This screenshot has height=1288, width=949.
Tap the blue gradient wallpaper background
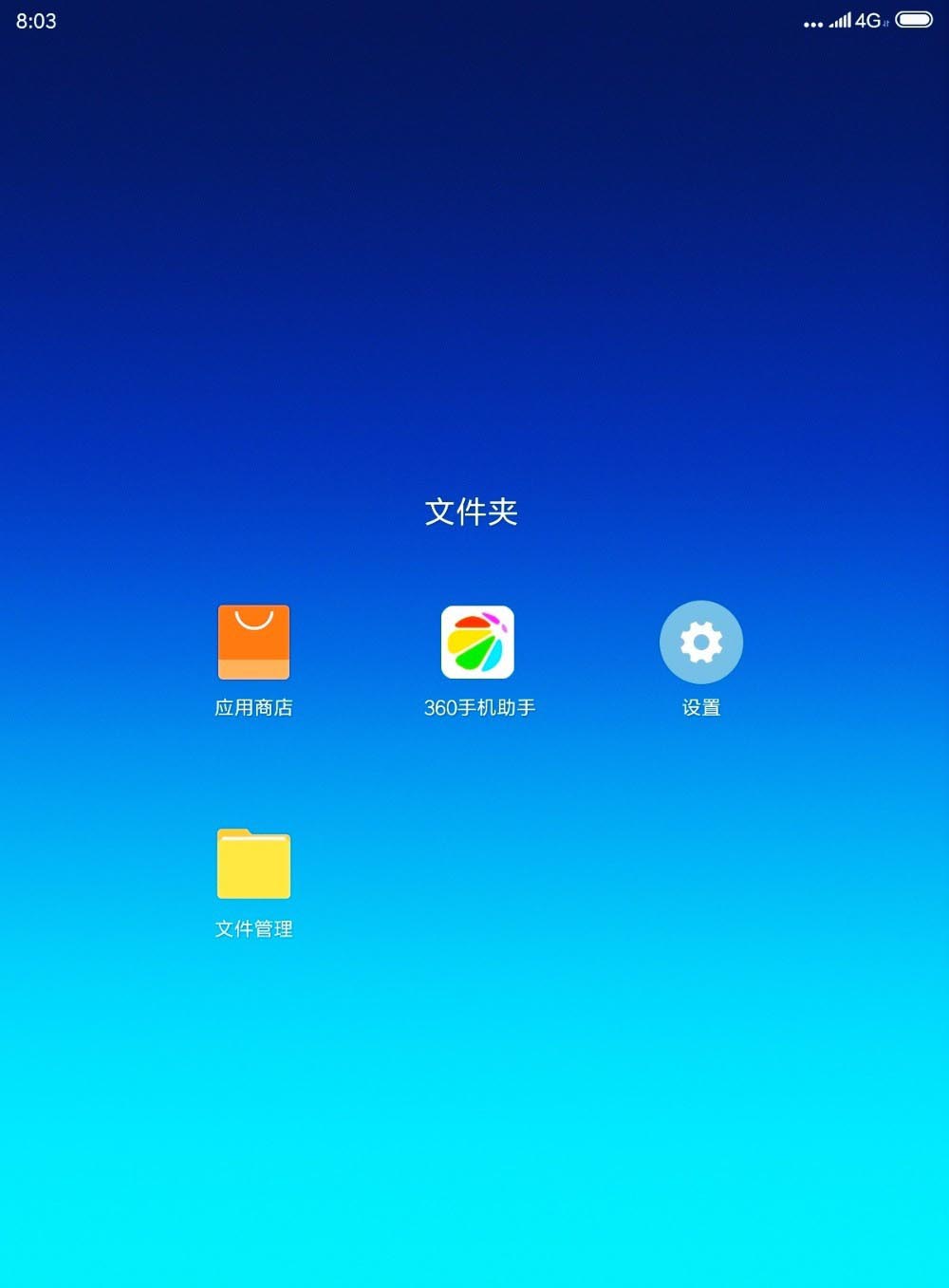pyautogui.click(x=474, y=285)
